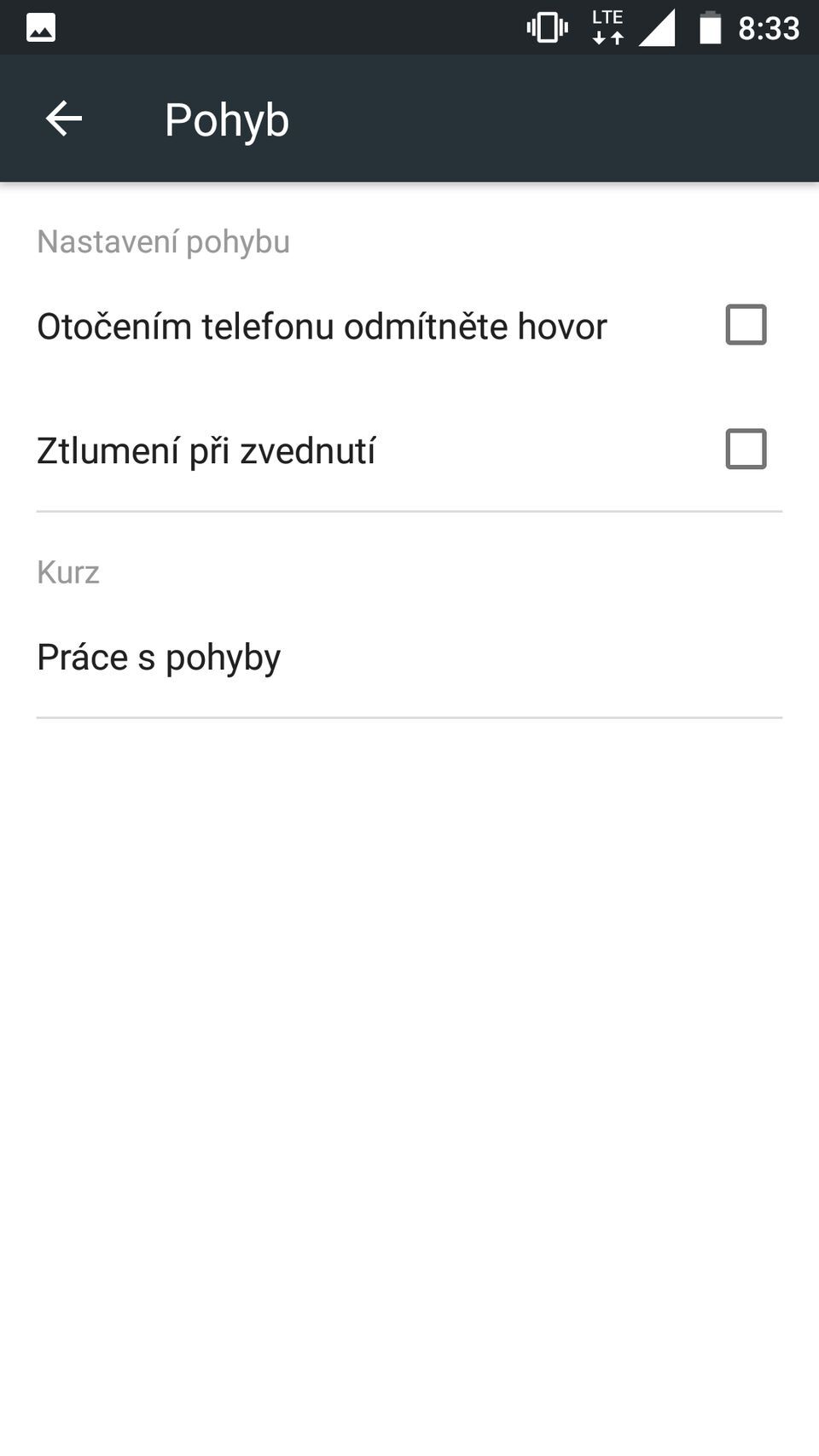
Task: Tap the back arrow icon
Action: [62, 119]
